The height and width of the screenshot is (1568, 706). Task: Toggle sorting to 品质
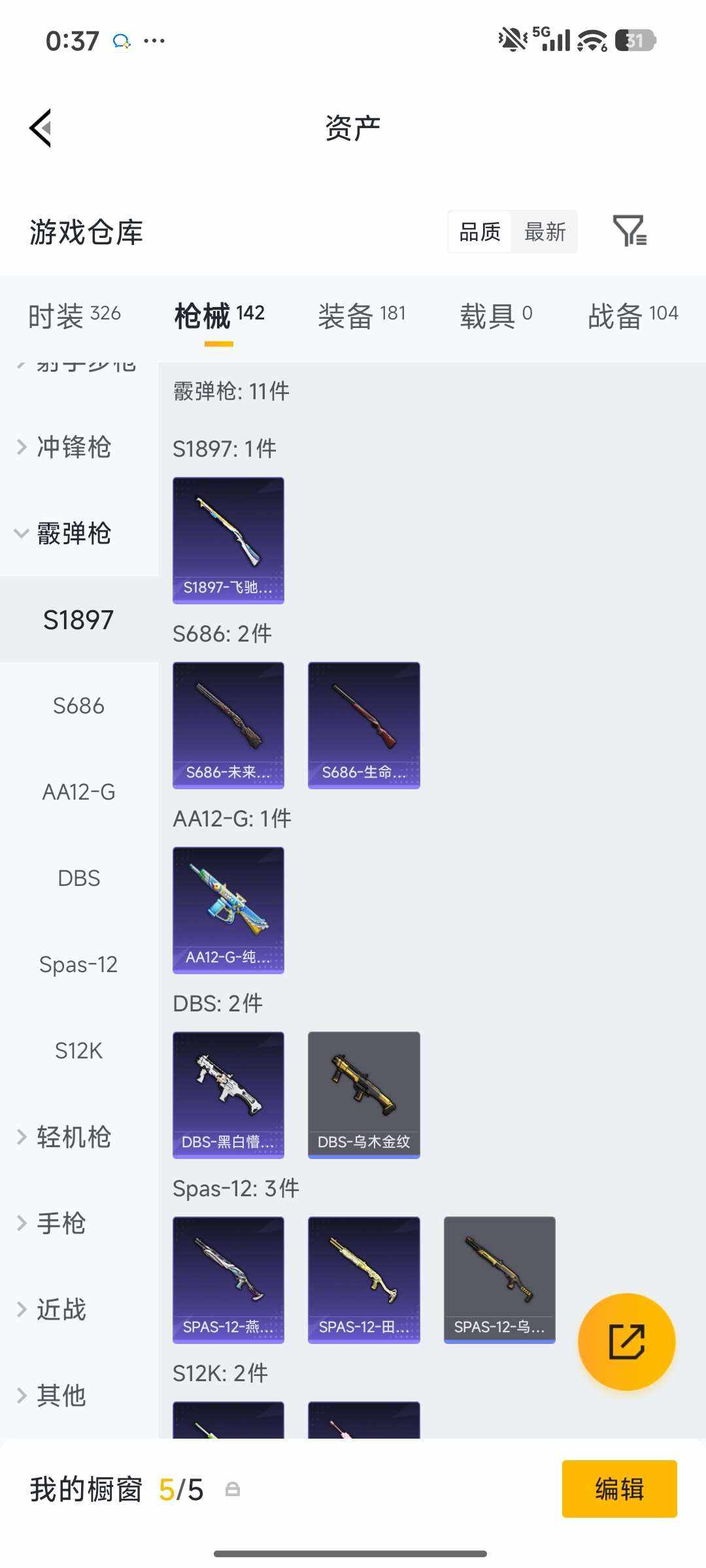pyautogui.click(x=479, y=232)
